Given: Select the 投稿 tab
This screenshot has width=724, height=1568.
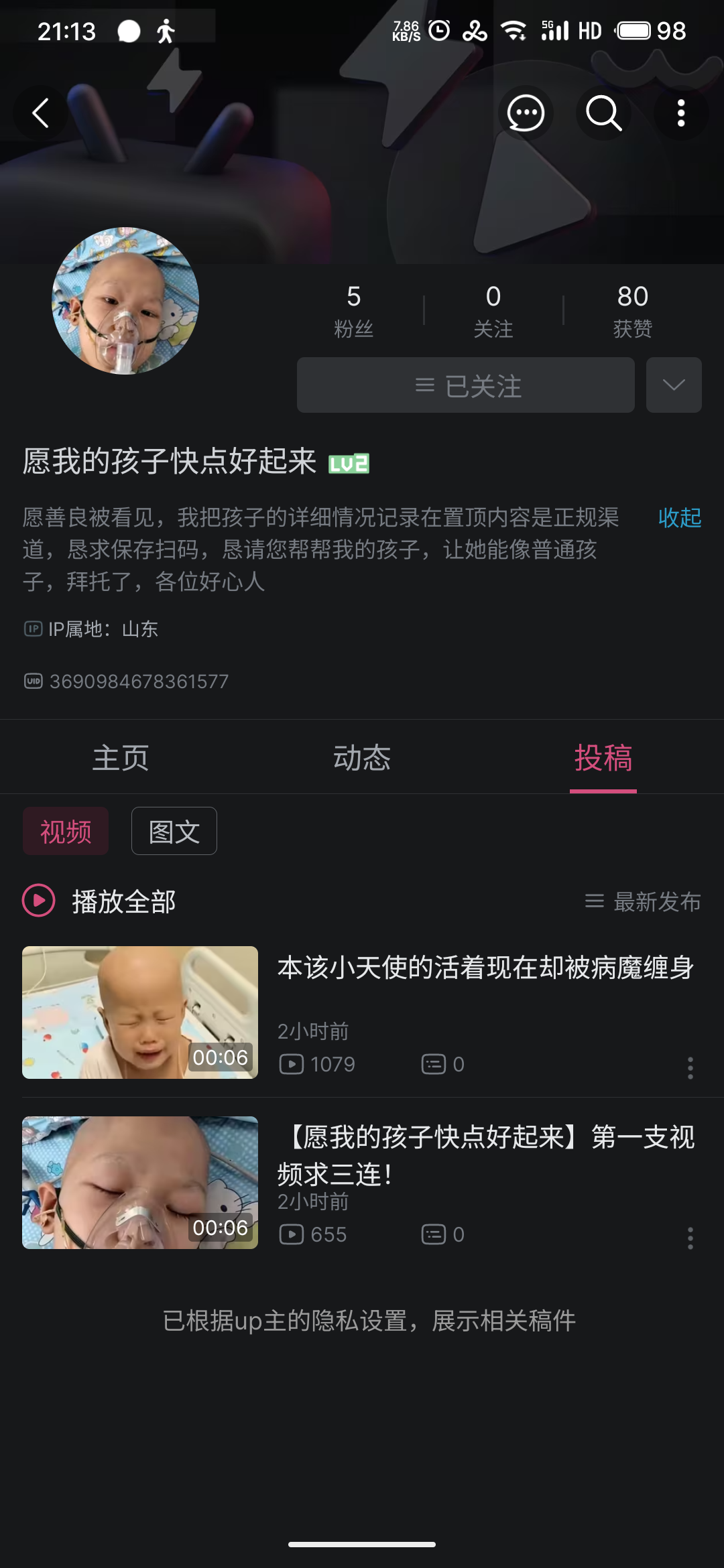Looking at the screenshot, I should coord(603,758).
